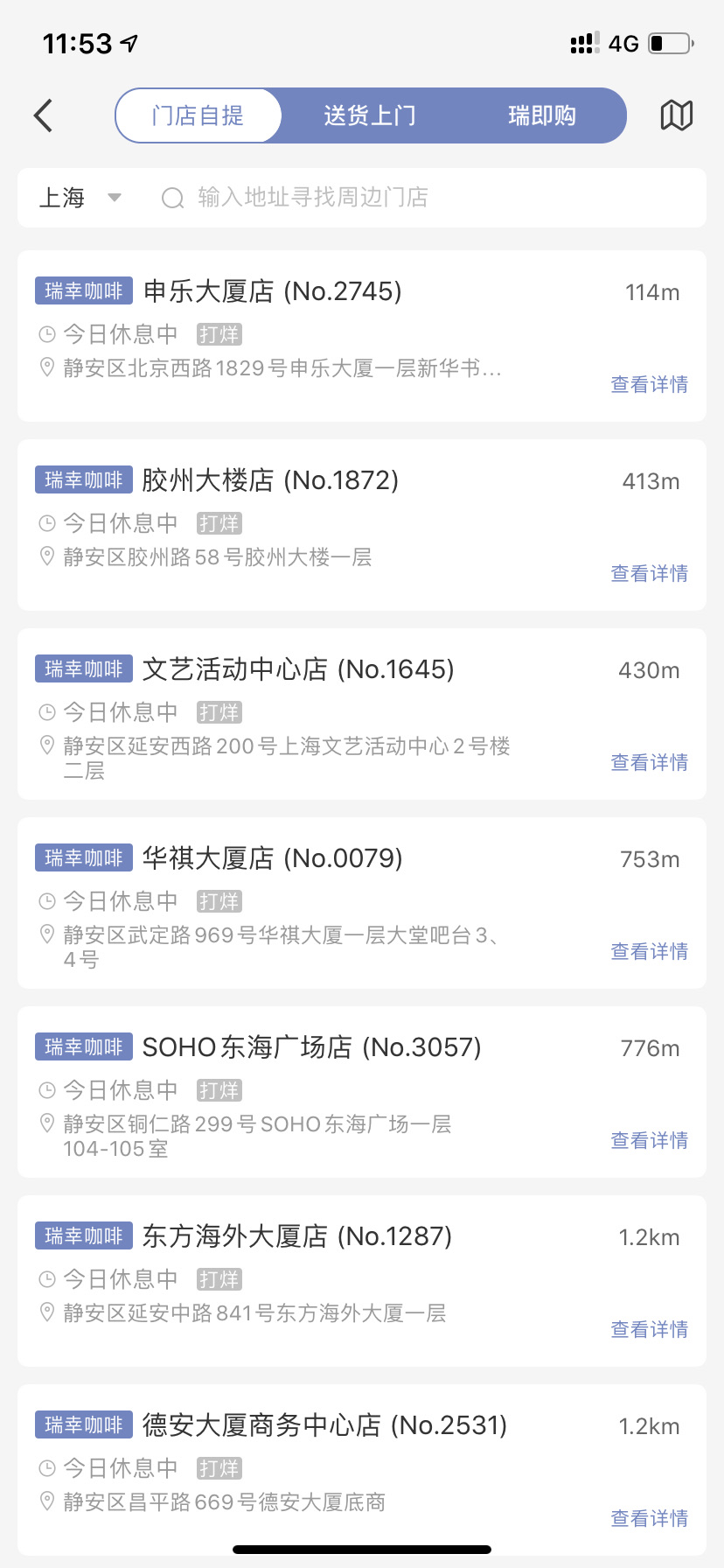724x1568 pixels.
Task: View details for 胶州大楼店
Action: coord(649,573)
